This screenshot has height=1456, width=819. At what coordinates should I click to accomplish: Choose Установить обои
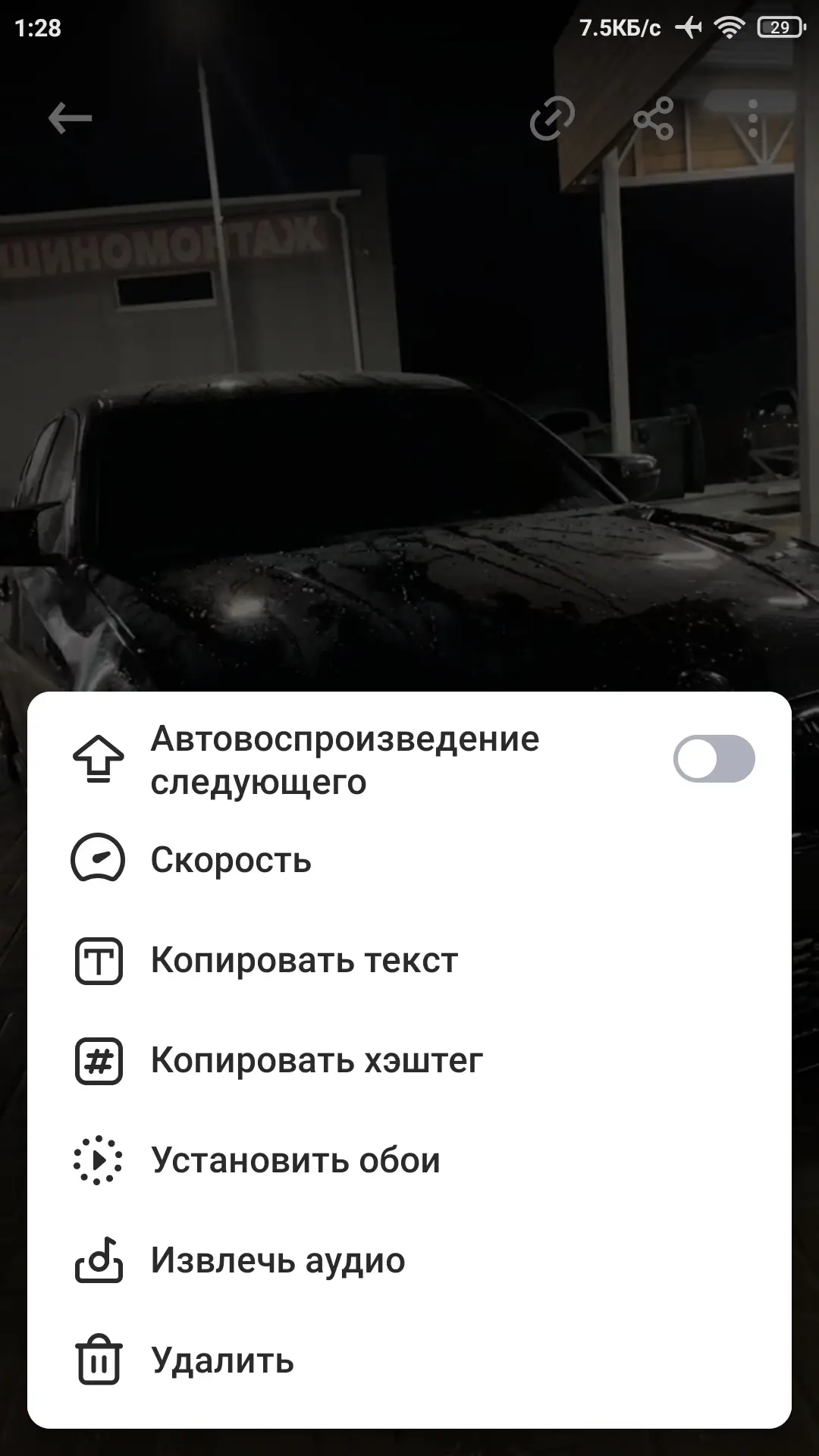coord(295,1160)
